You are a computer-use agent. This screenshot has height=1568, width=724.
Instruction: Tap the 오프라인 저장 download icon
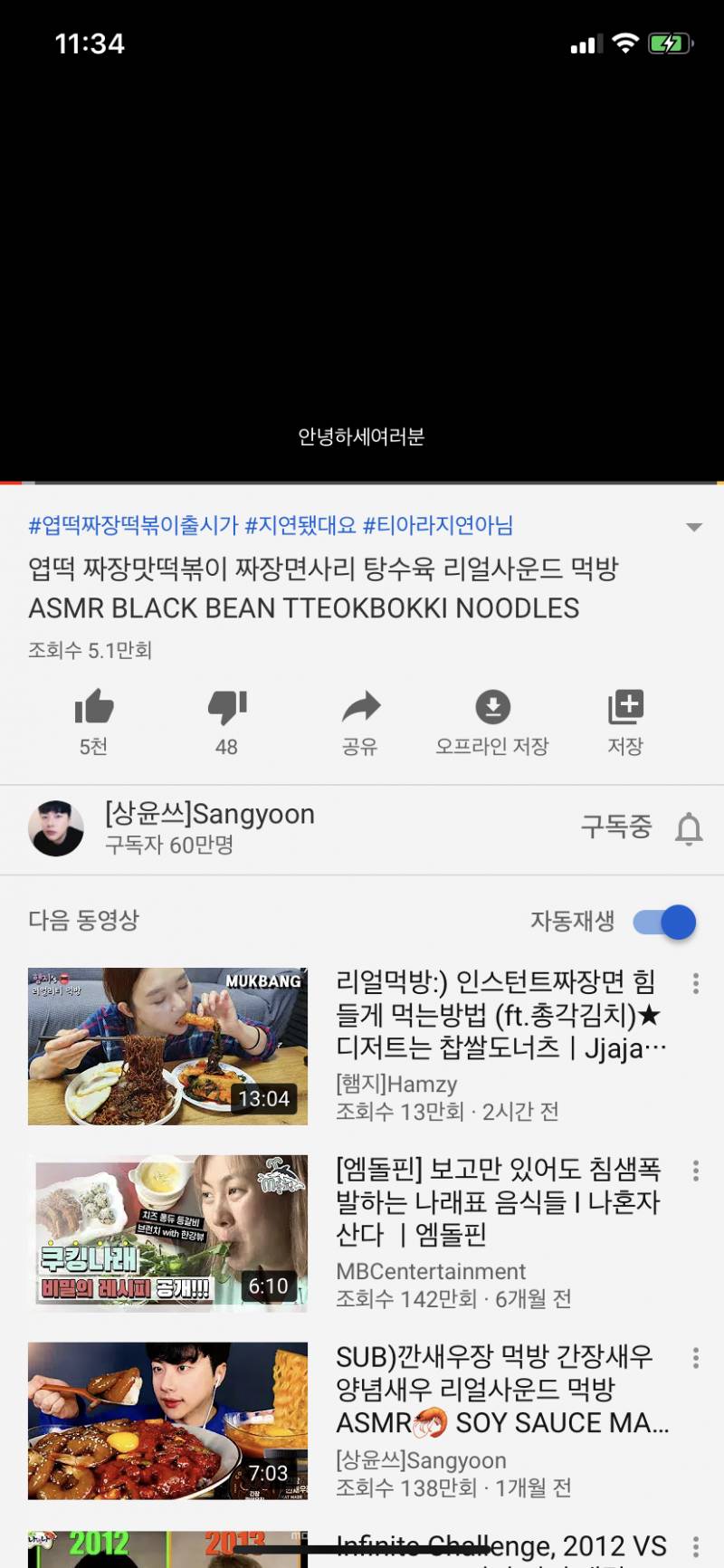tap(493, 709)
